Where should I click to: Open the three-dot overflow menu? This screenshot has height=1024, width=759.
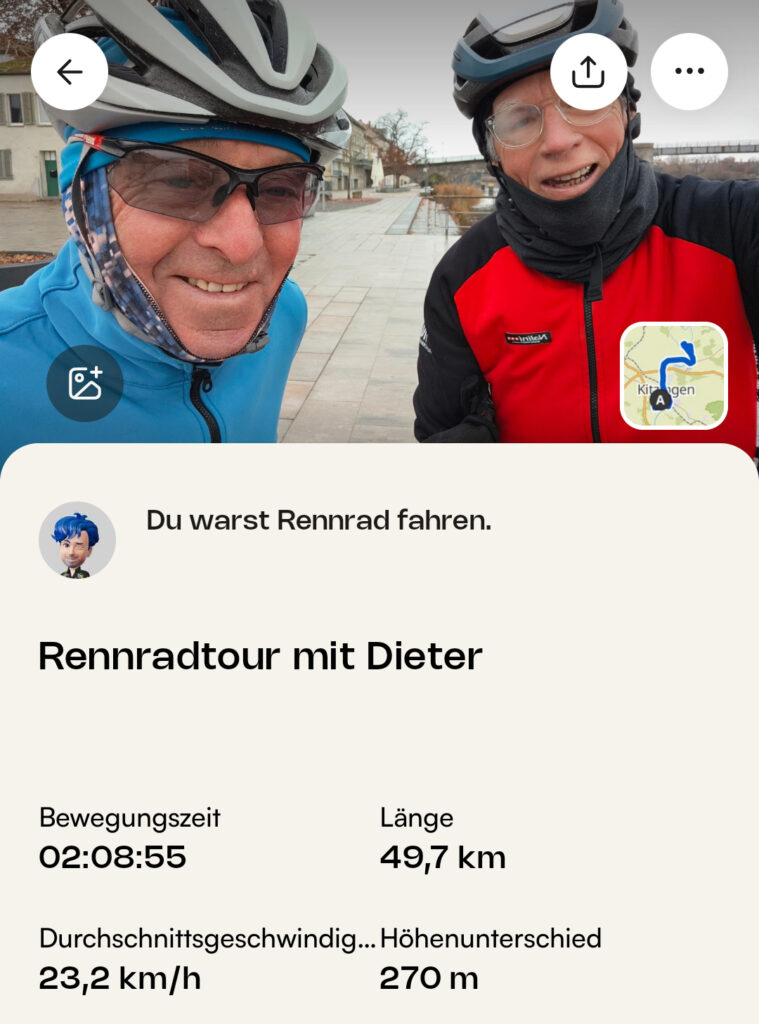689,72
